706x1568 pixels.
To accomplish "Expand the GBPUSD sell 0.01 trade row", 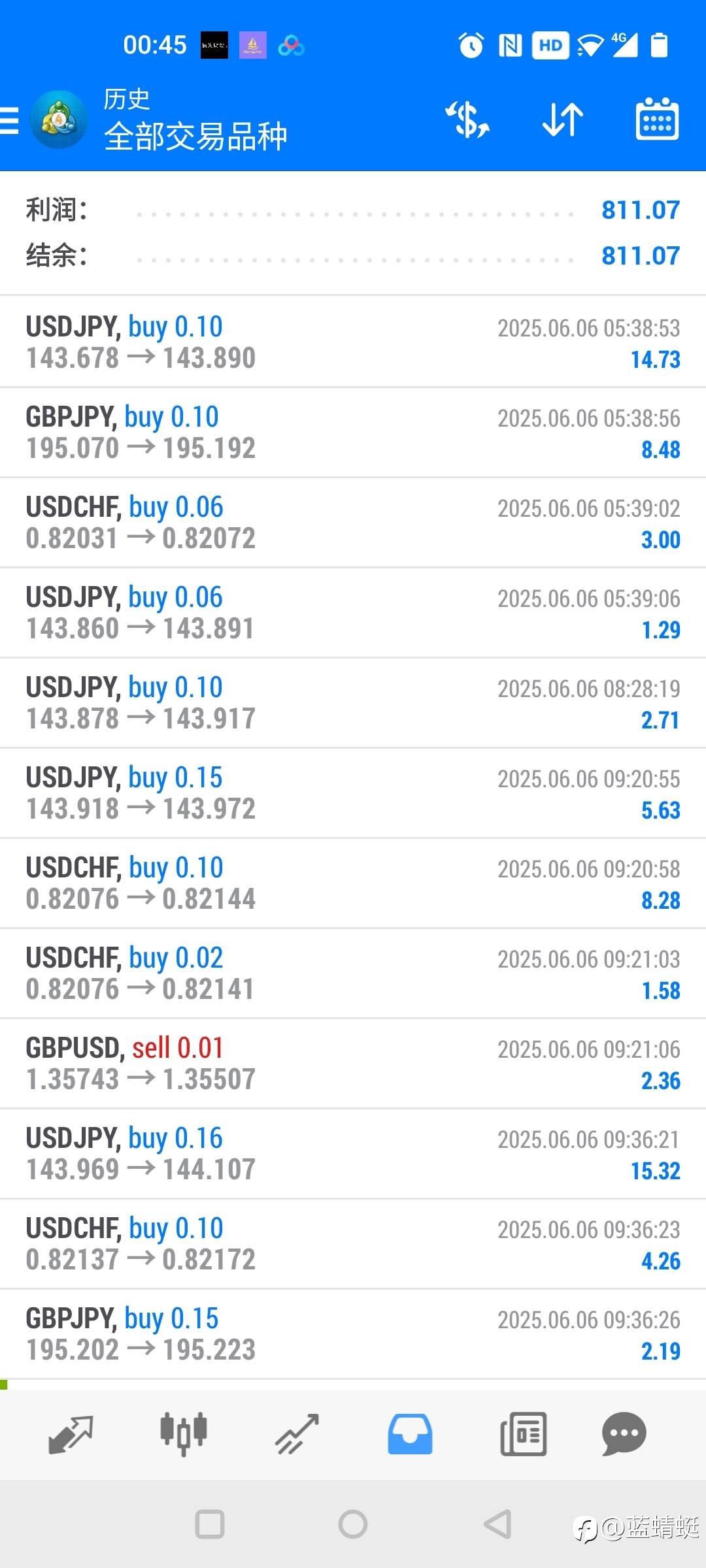I will point(353,1064).
